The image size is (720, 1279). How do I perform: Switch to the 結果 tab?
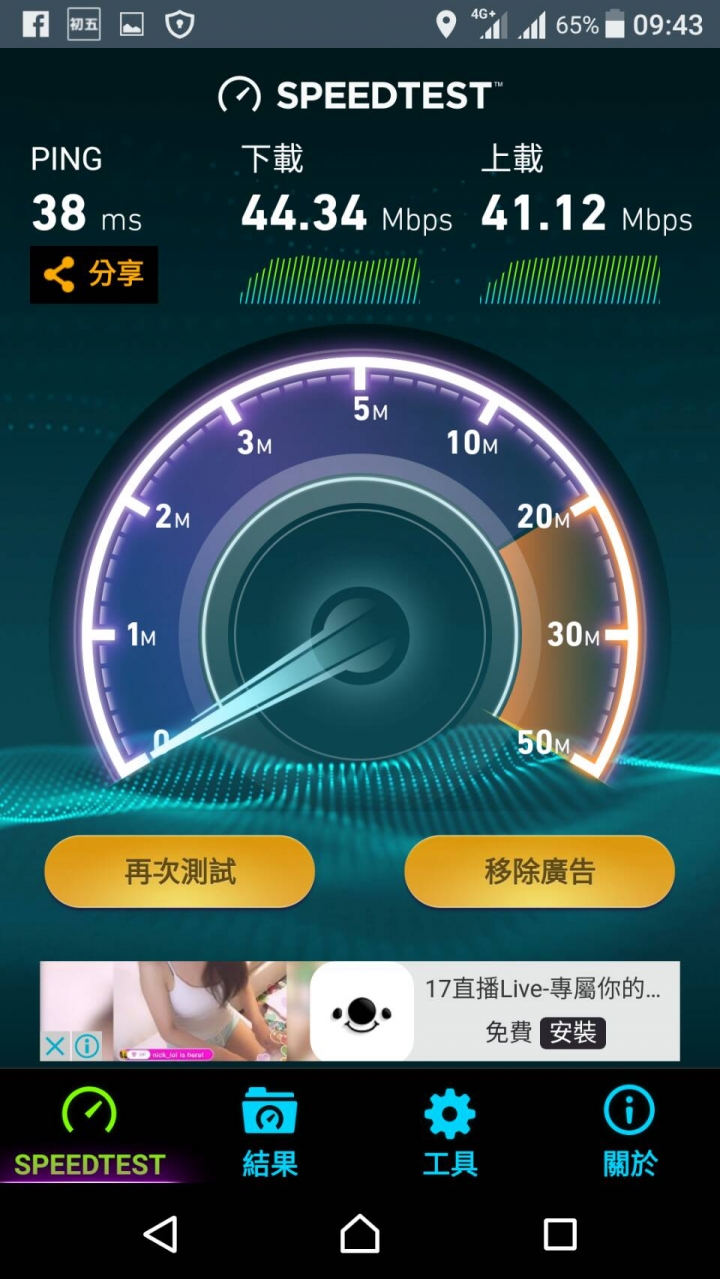(270, 1134)
